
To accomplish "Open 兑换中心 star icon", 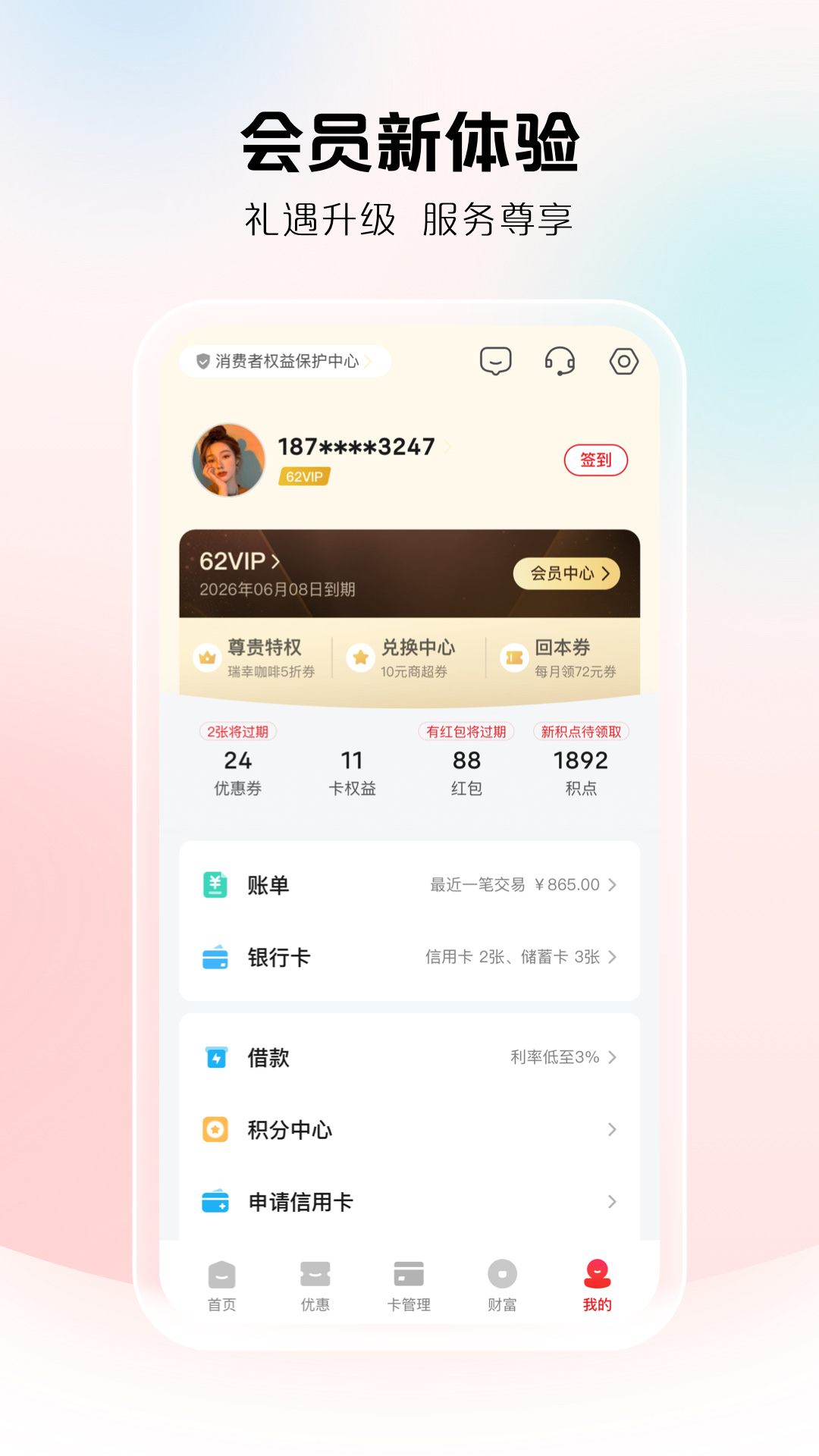I will (x=359, y=657).
